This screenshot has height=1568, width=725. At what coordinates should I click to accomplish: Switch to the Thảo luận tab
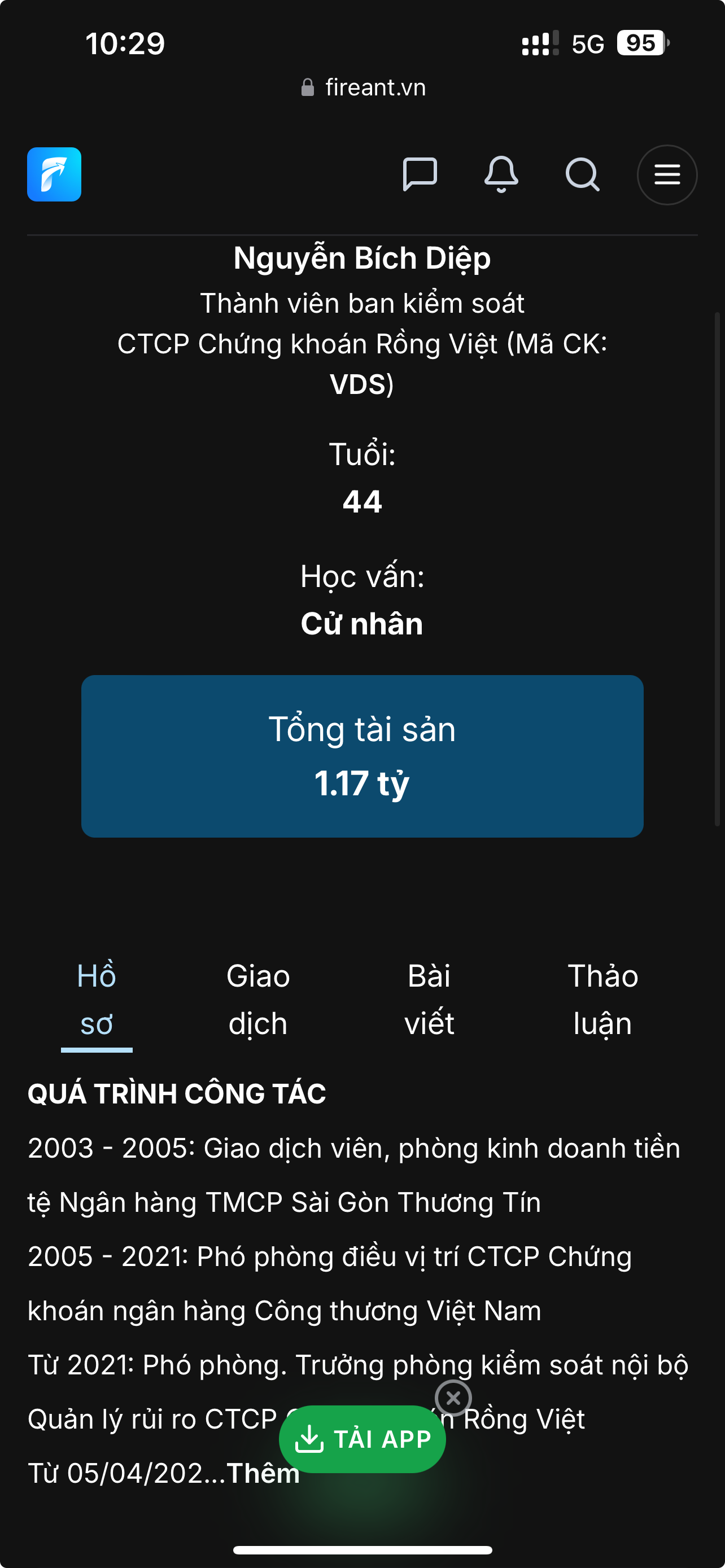tap(602, 1000)
